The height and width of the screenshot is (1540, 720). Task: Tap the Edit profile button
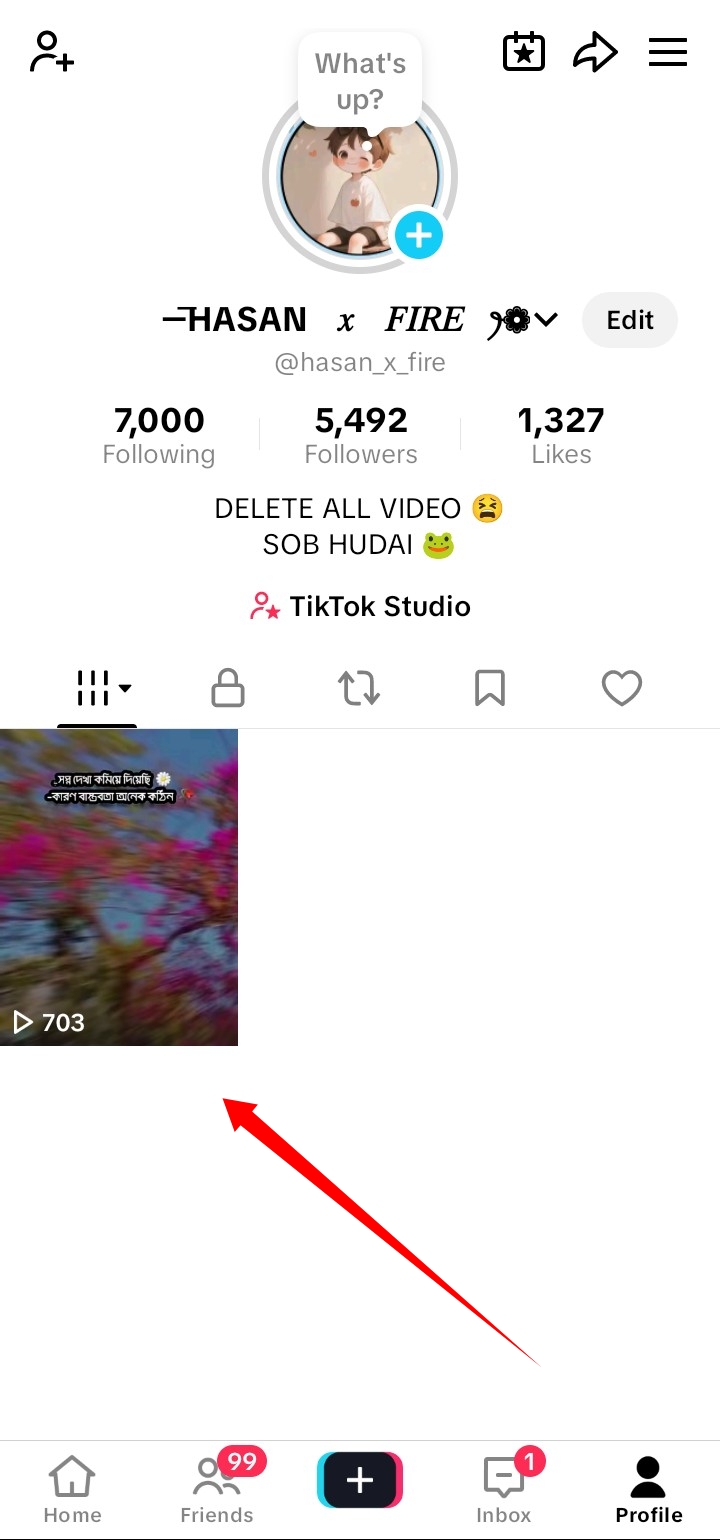coord(630,320)
